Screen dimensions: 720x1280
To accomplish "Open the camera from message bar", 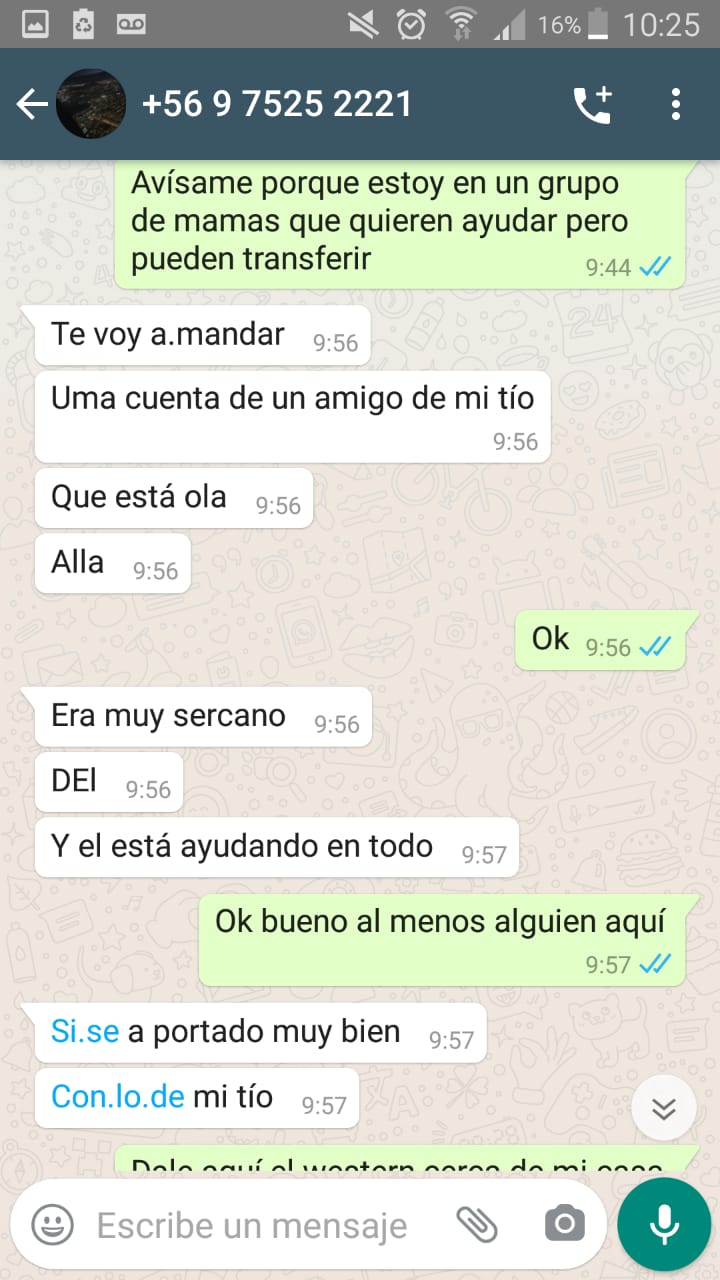I will pyautogui.click(x=565, y=1223).
